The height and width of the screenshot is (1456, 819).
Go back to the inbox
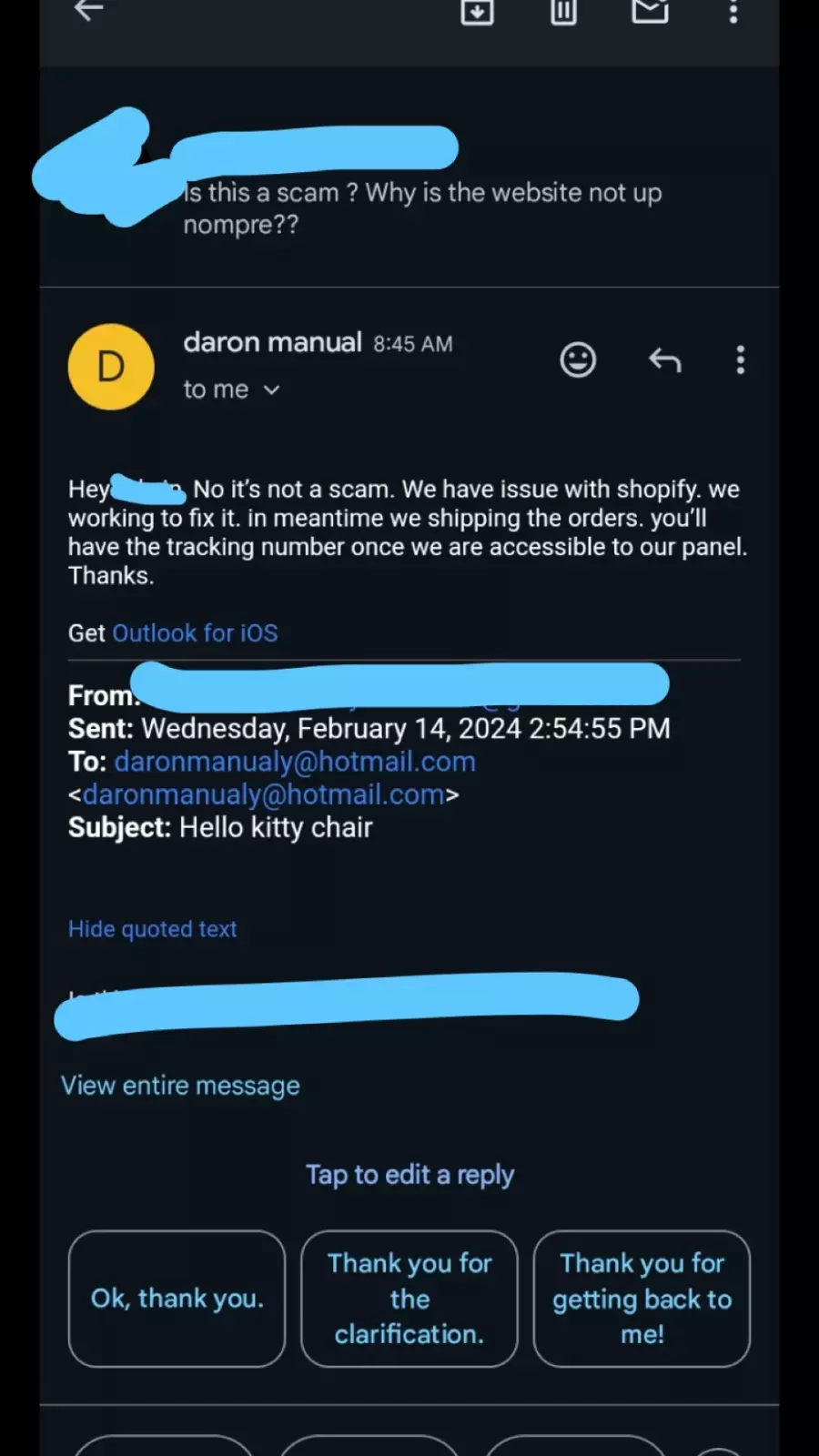click(x=88, y=10)
